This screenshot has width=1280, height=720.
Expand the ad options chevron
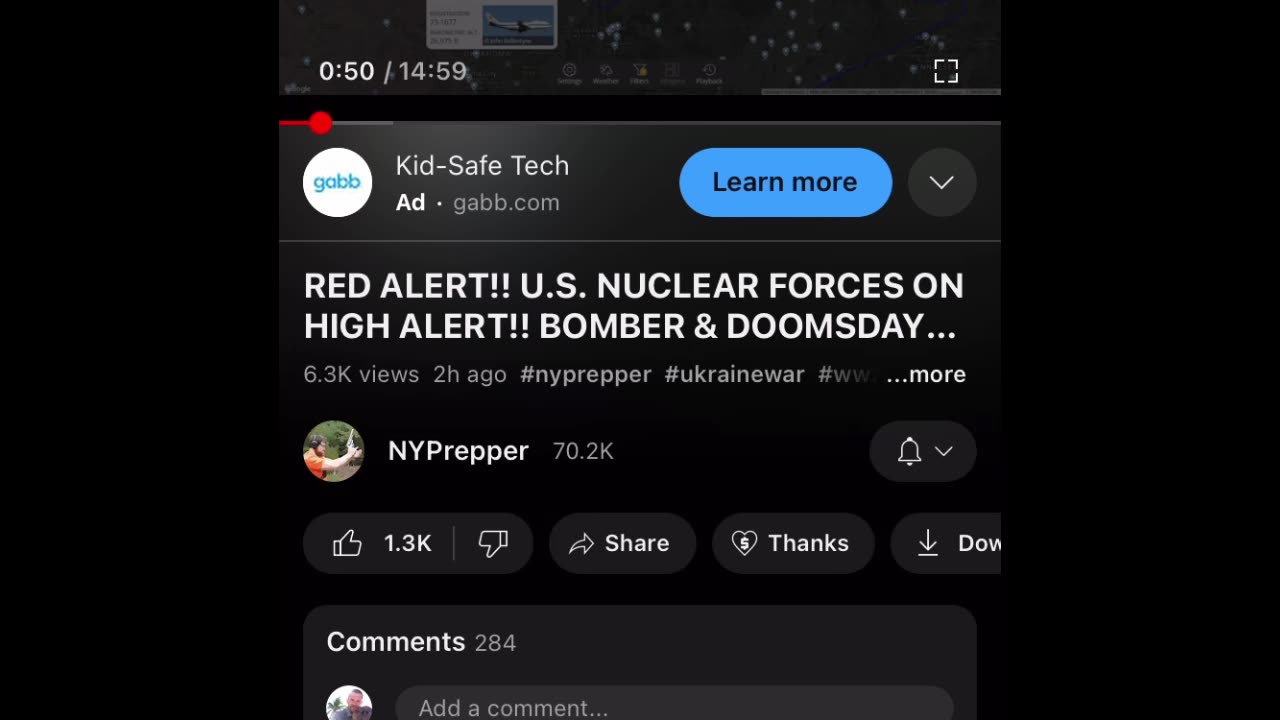pyautogui.click(x=941, y=182)
